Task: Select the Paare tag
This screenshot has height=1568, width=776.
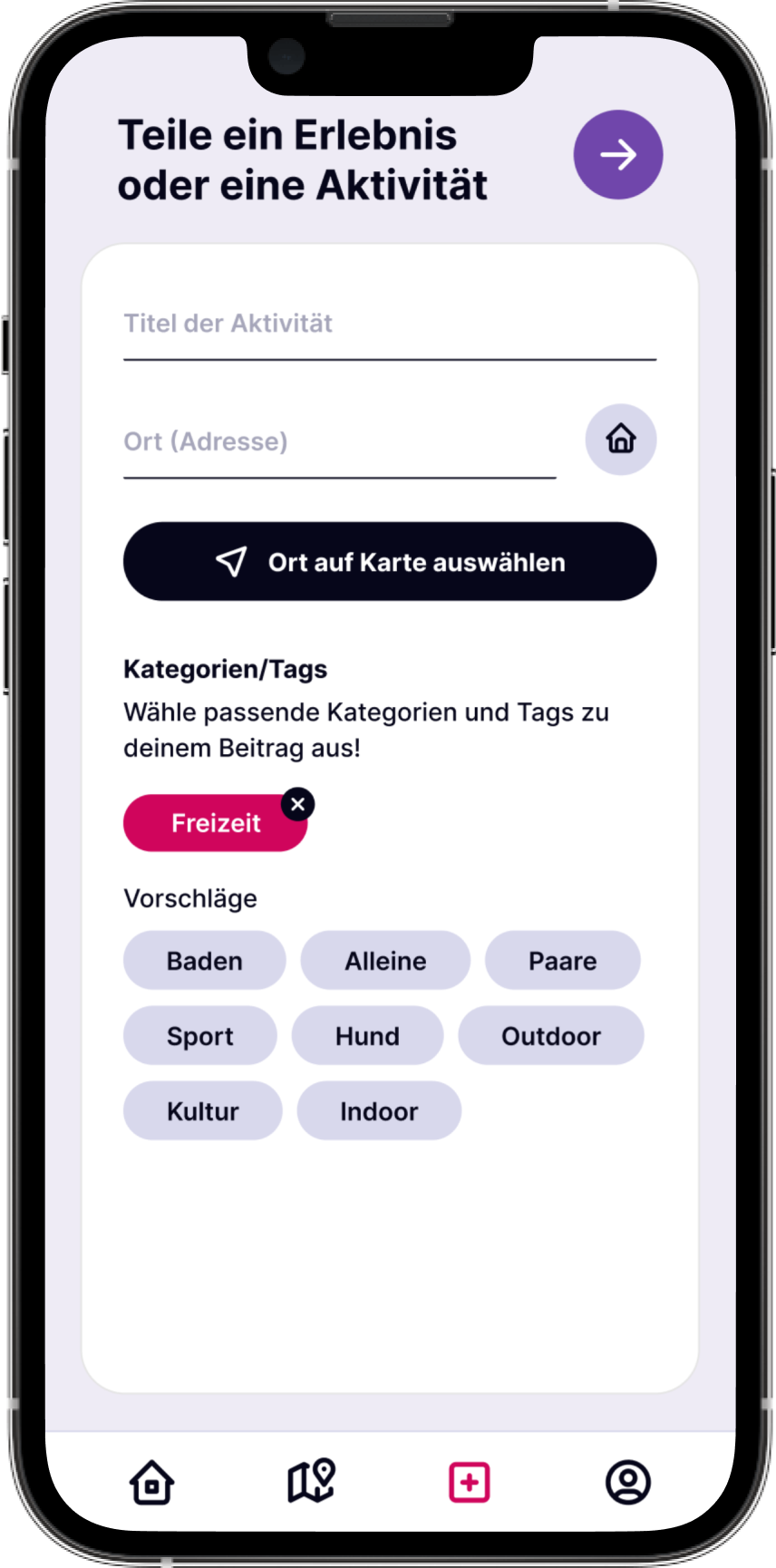Action: coord(562,961)
